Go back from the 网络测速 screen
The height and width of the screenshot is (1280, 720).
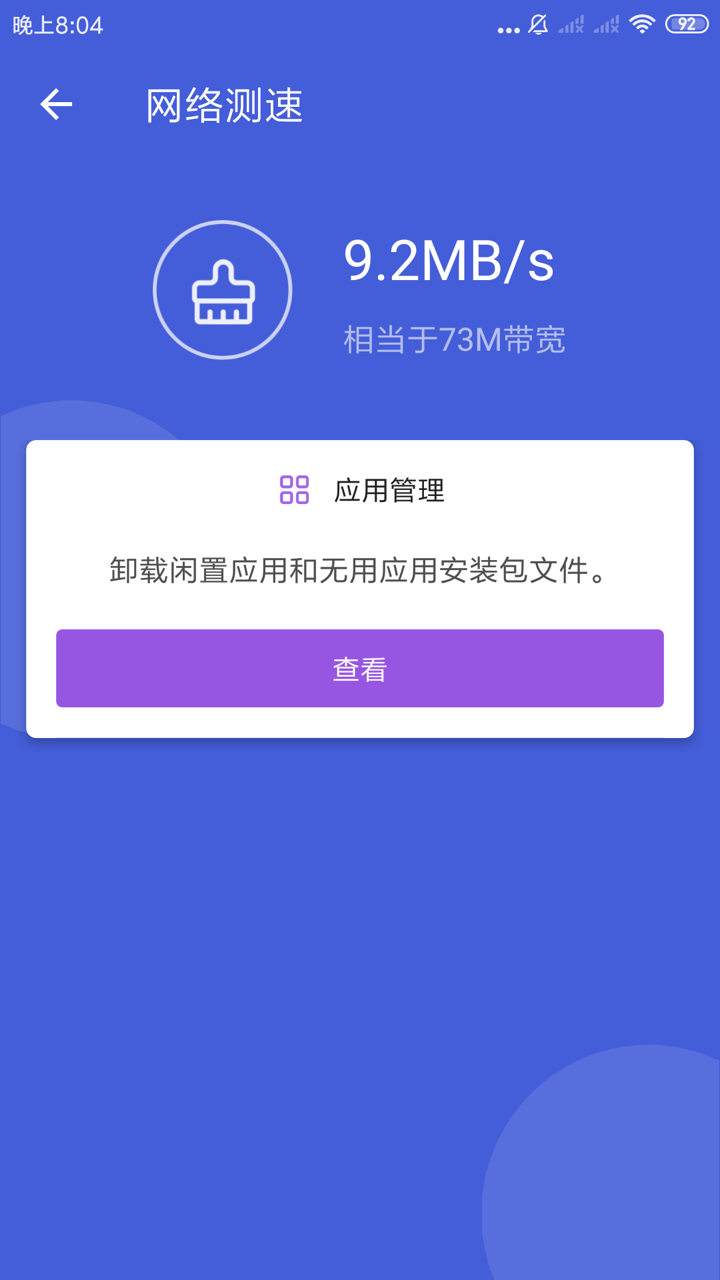point(56,105)
